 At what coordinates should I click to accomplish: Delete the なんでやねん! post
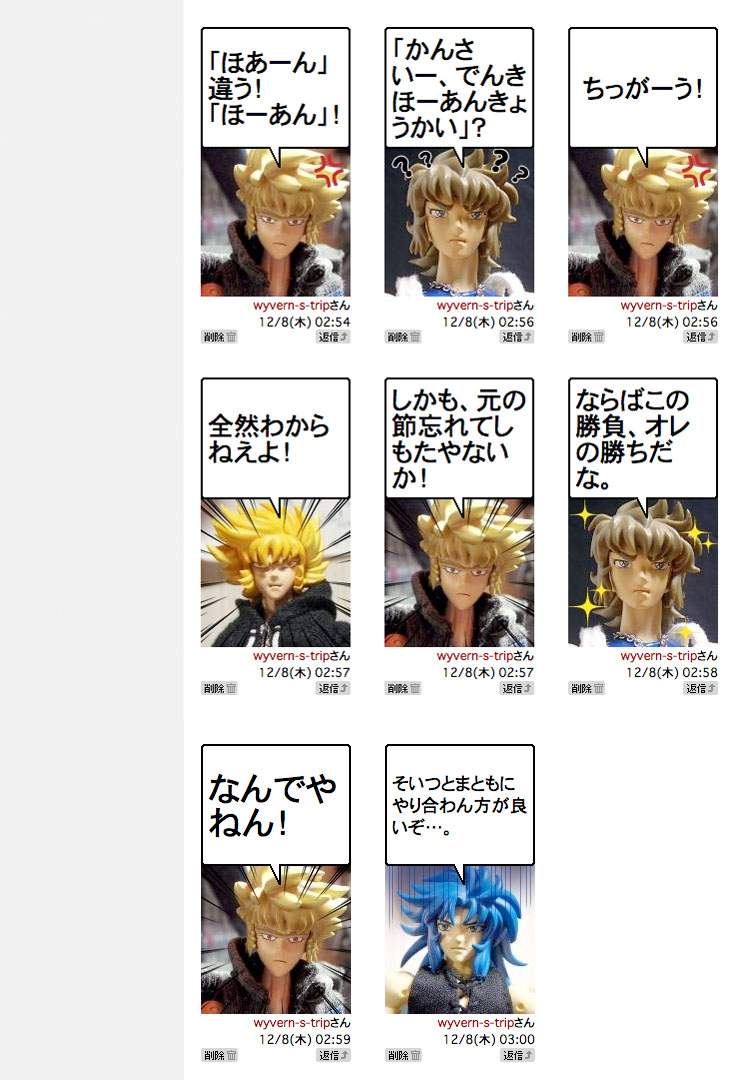[x=219, y=1055]
